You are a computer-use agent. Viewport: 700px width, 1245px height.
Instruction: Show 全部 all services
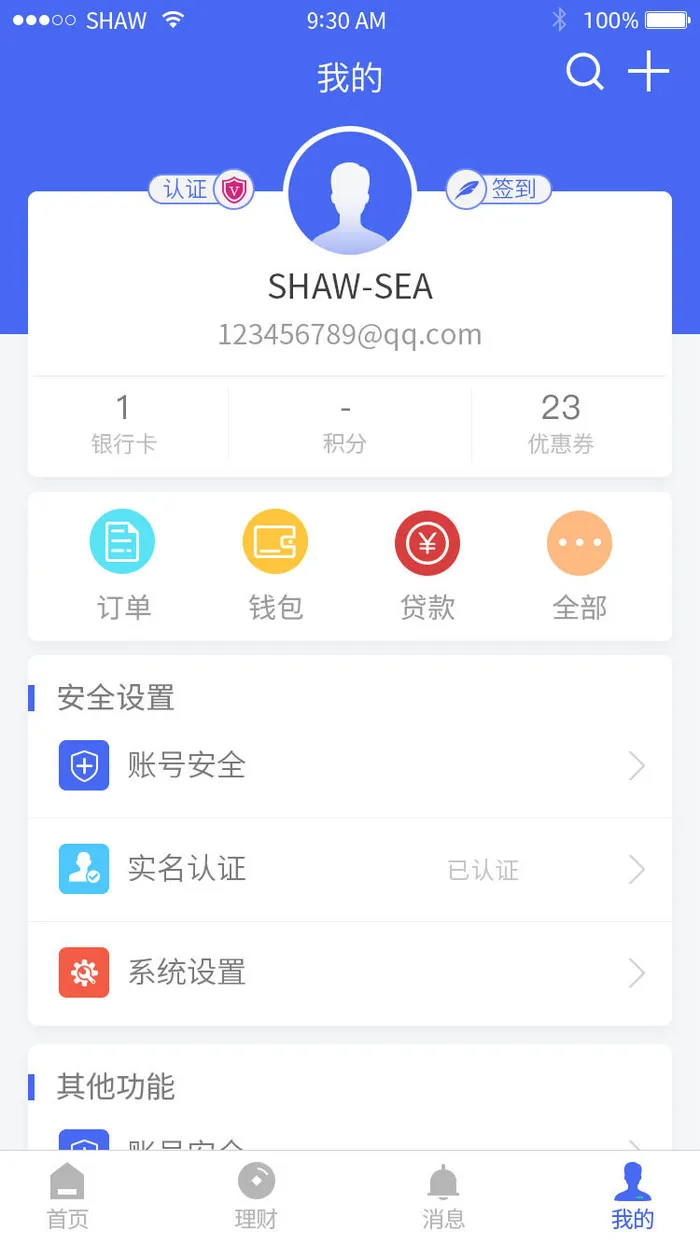(x=579, y=565)
